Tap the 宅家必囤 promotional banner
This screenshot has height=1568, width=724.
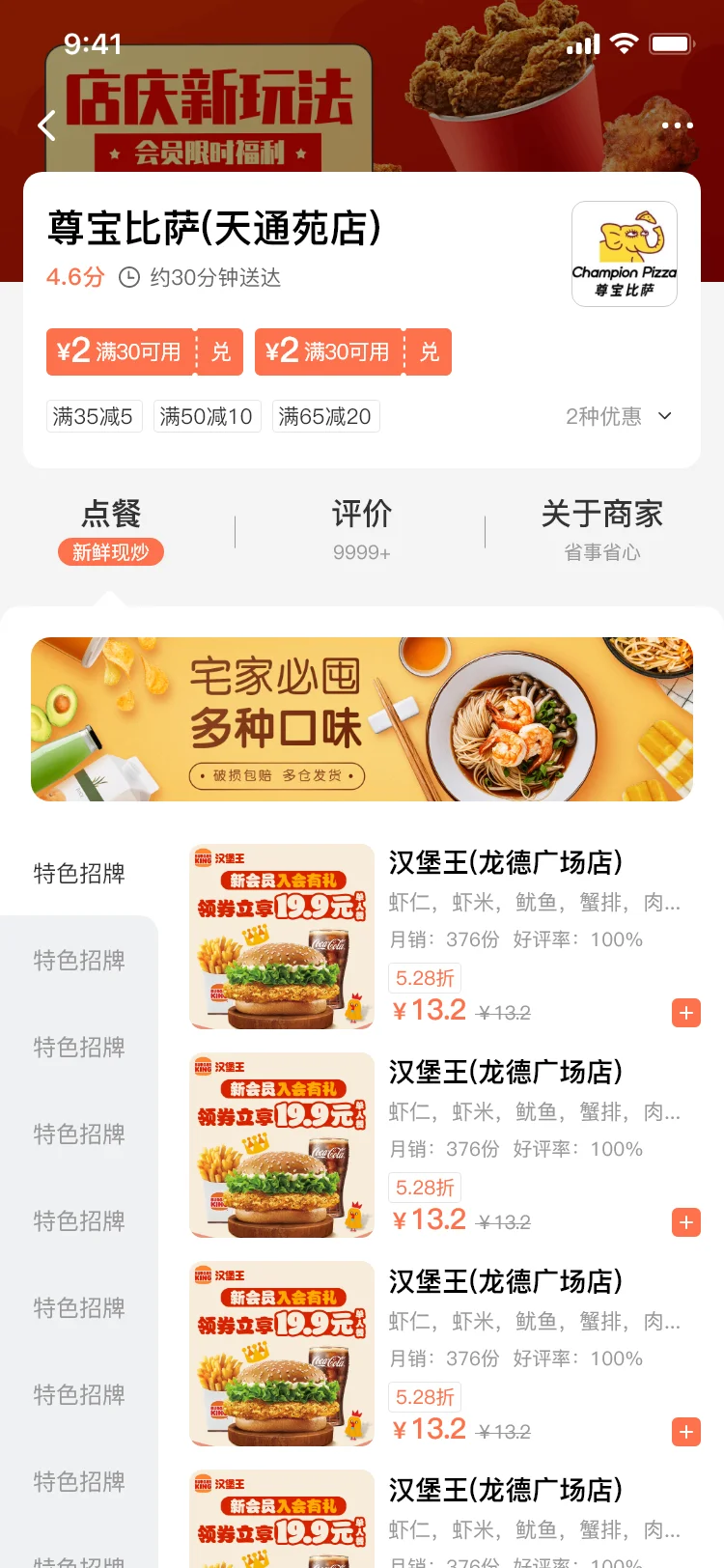[362, 718]
